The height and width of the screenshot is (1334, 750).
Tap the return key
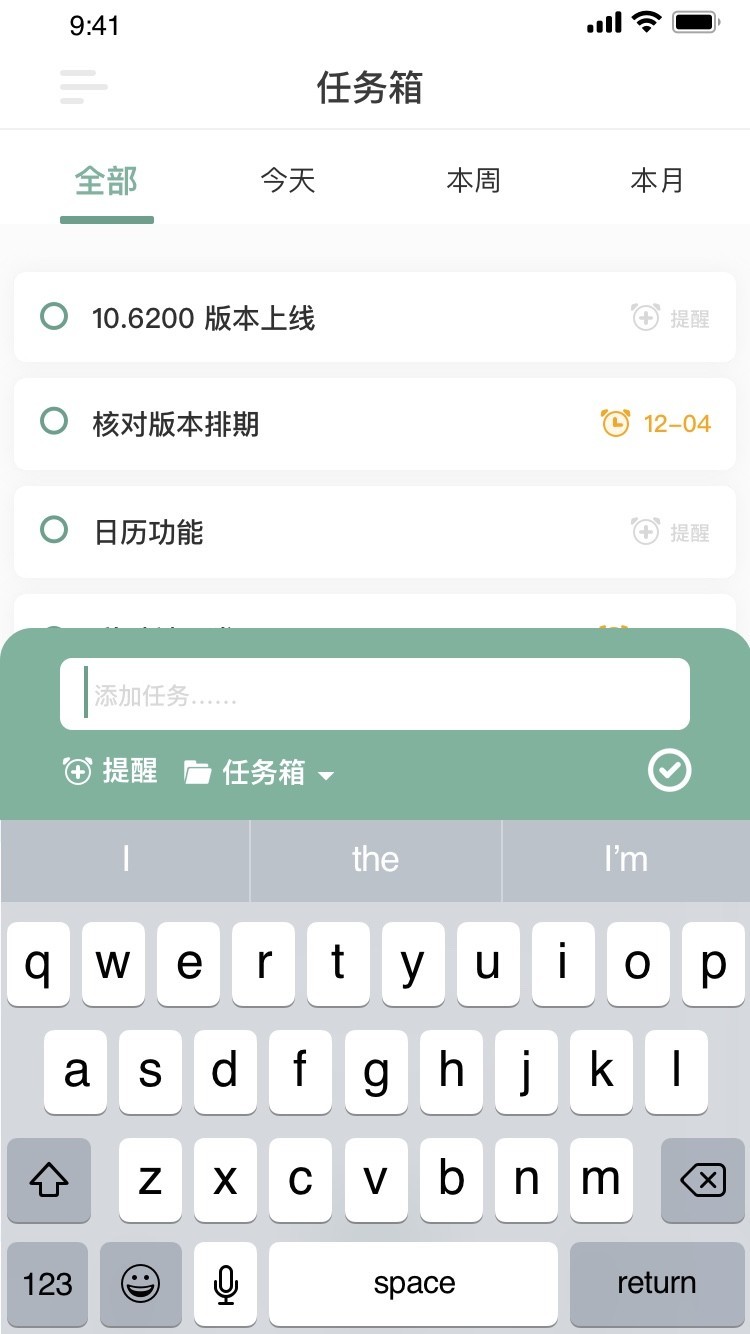[x=657, y=1283]
